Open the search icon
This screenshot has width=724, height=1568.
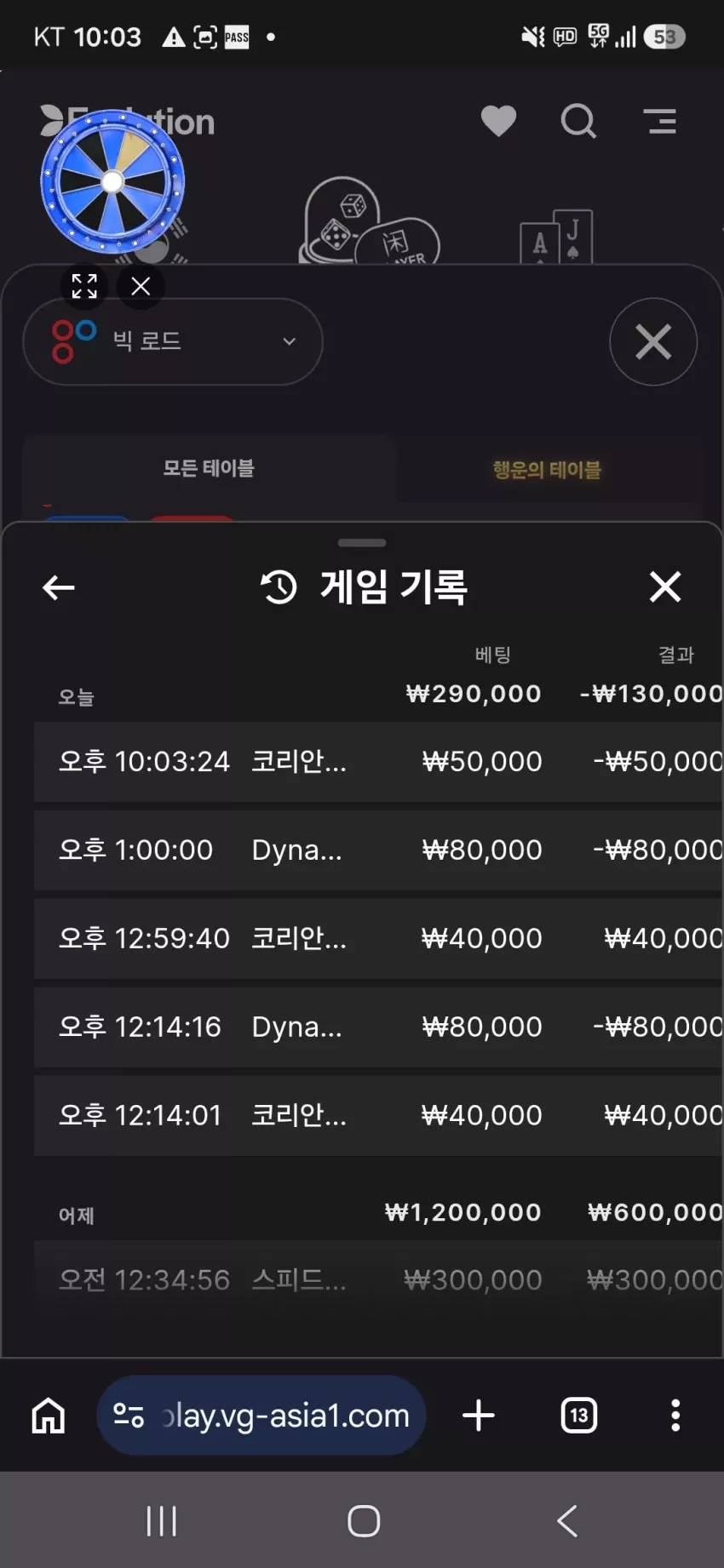(578, 121)
